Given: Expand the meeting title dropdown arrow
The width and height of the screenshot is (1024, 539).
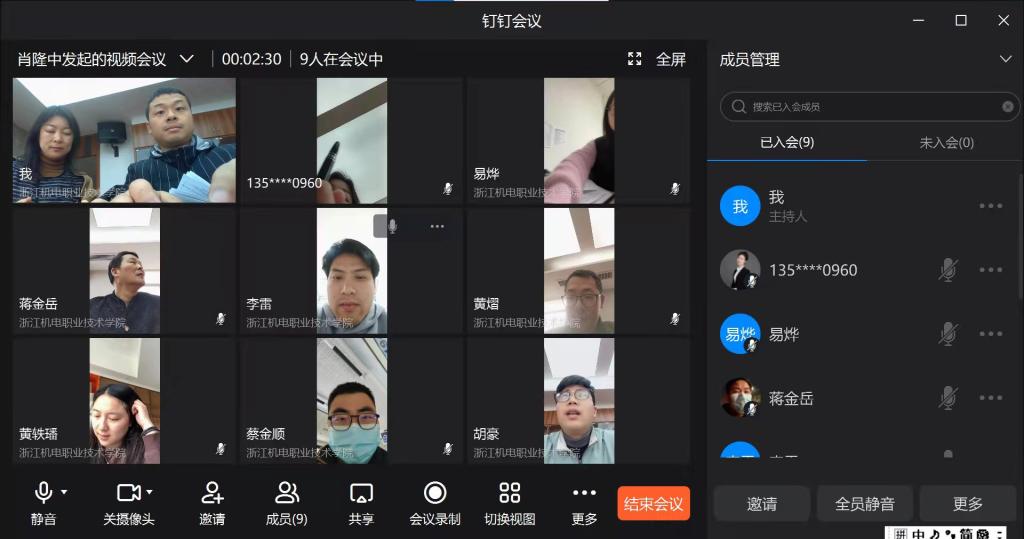Looking at the screenshot, I should (x=186, y=59).
